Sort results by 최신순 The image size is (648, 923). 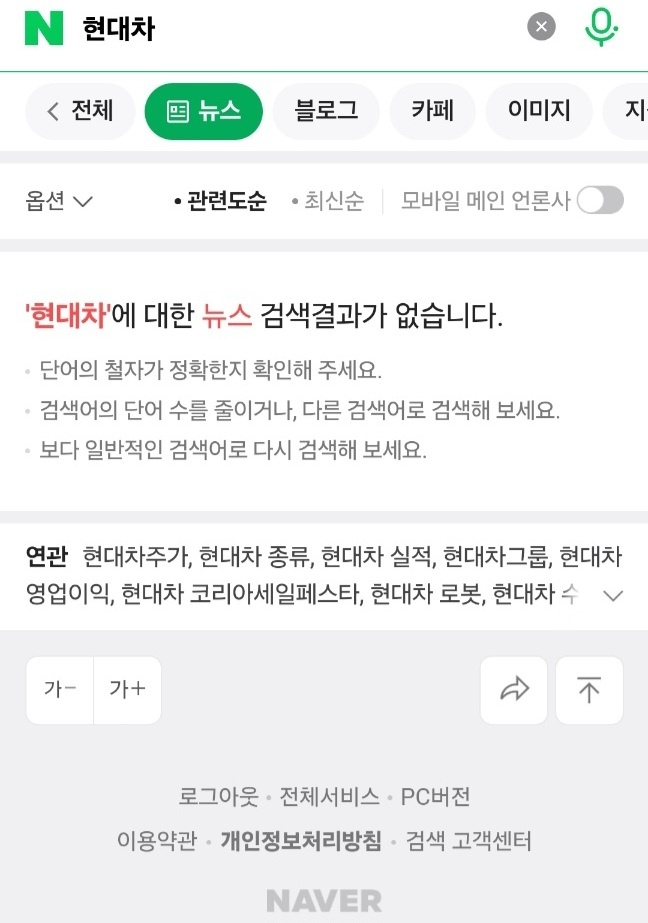[326, 201]
